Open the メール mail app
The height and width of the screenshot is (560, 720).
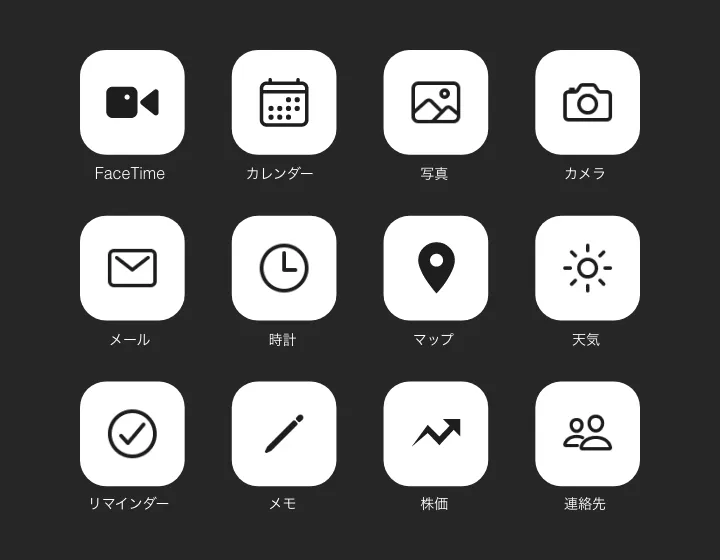(132, 268)
